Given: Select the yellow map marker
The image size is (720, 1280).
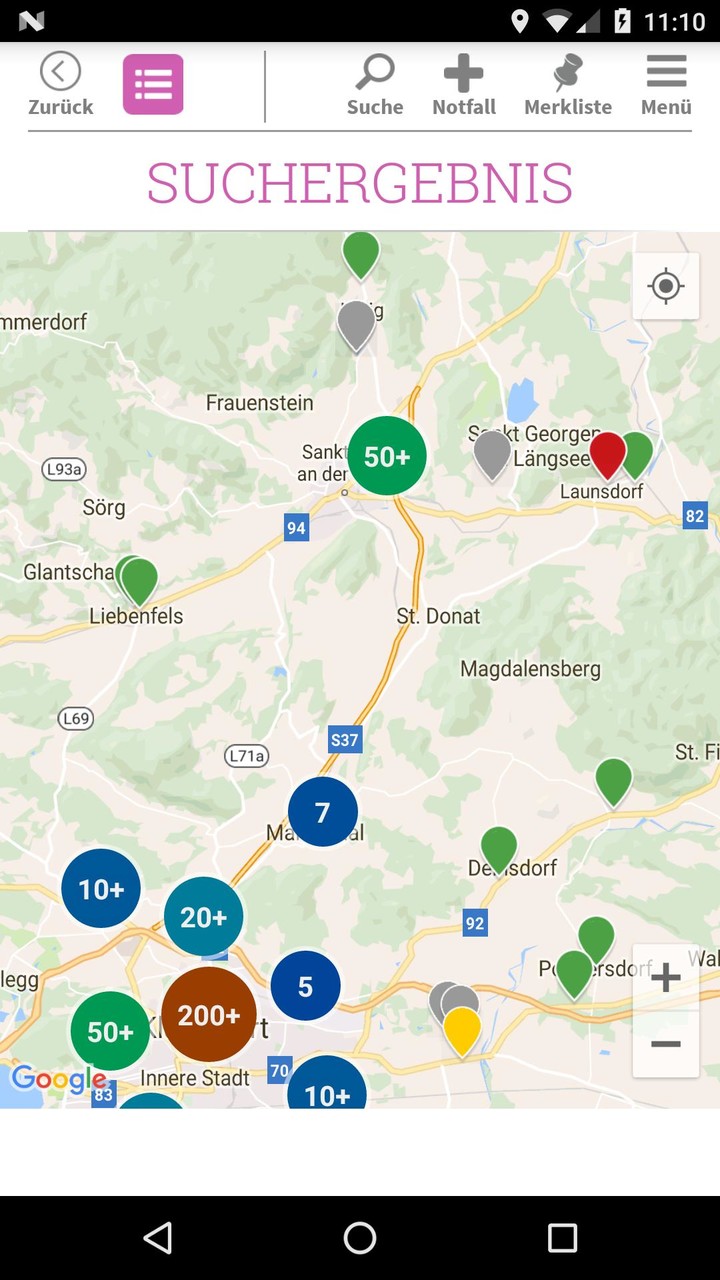Looking at the screenshot, I should (x=462, y=1028).
